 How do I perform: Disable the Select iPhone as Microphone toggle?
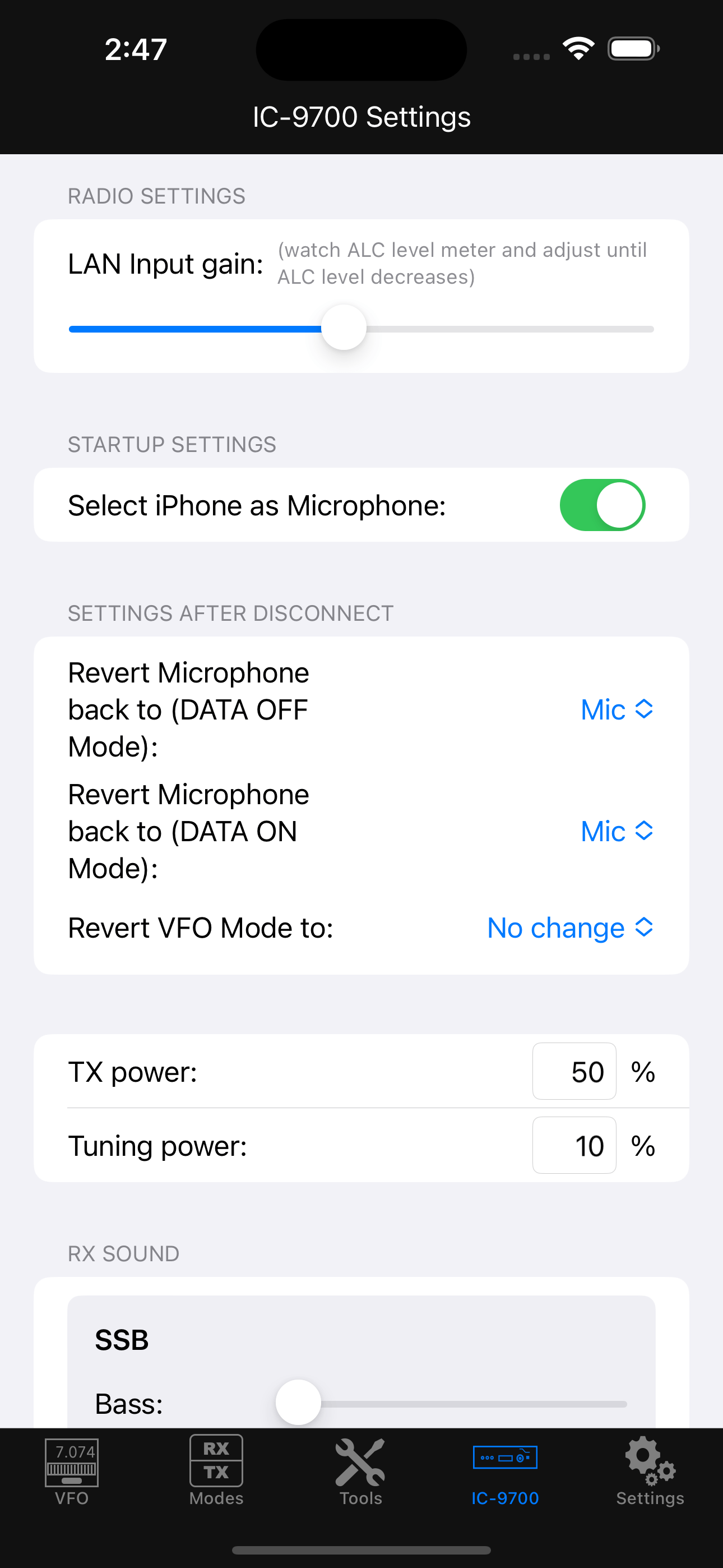point(603,505)
